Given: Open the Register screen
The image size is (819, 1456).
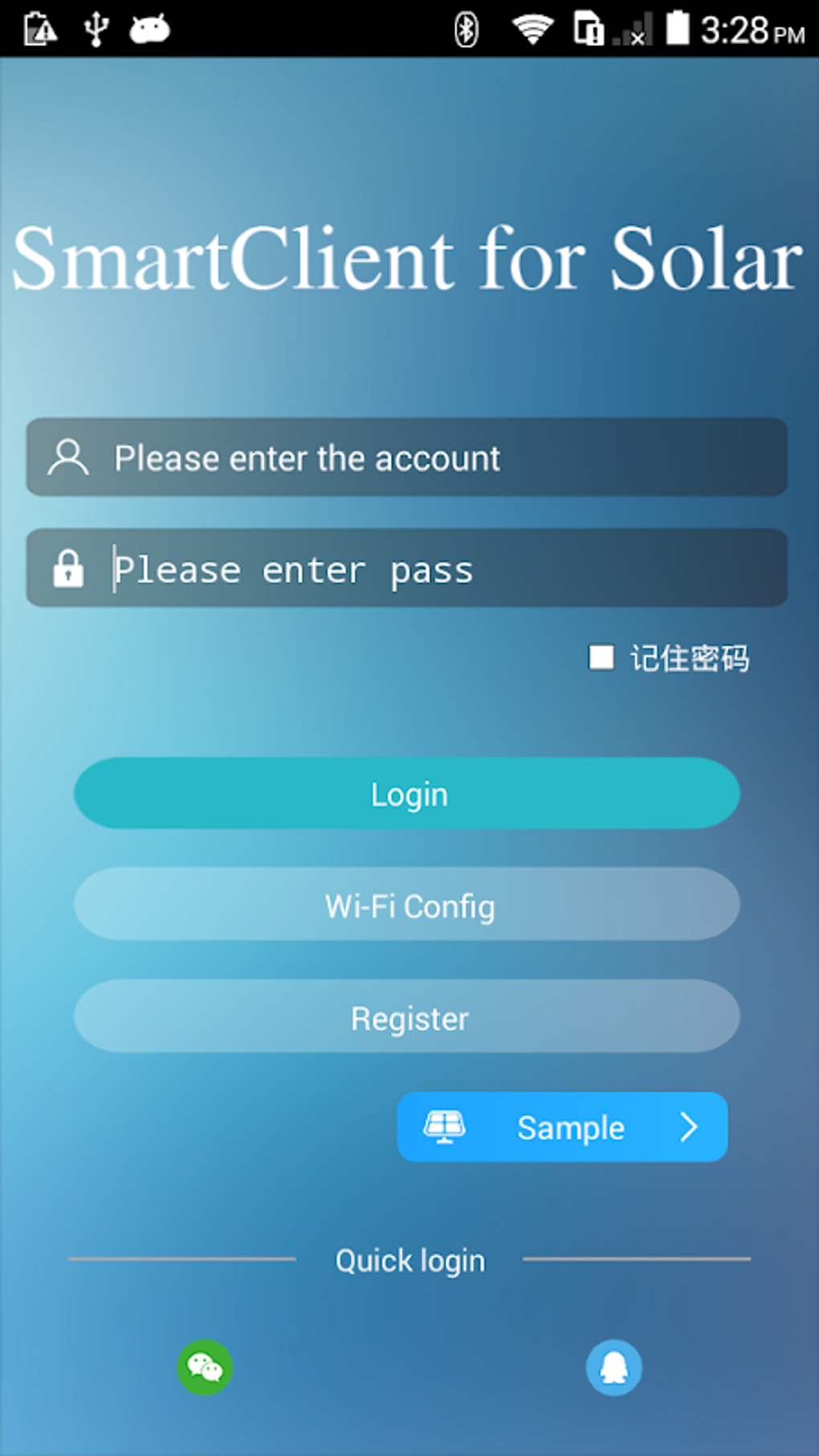Looking at the screenshot, I should pyautogui.click(x=407, y=1017).
